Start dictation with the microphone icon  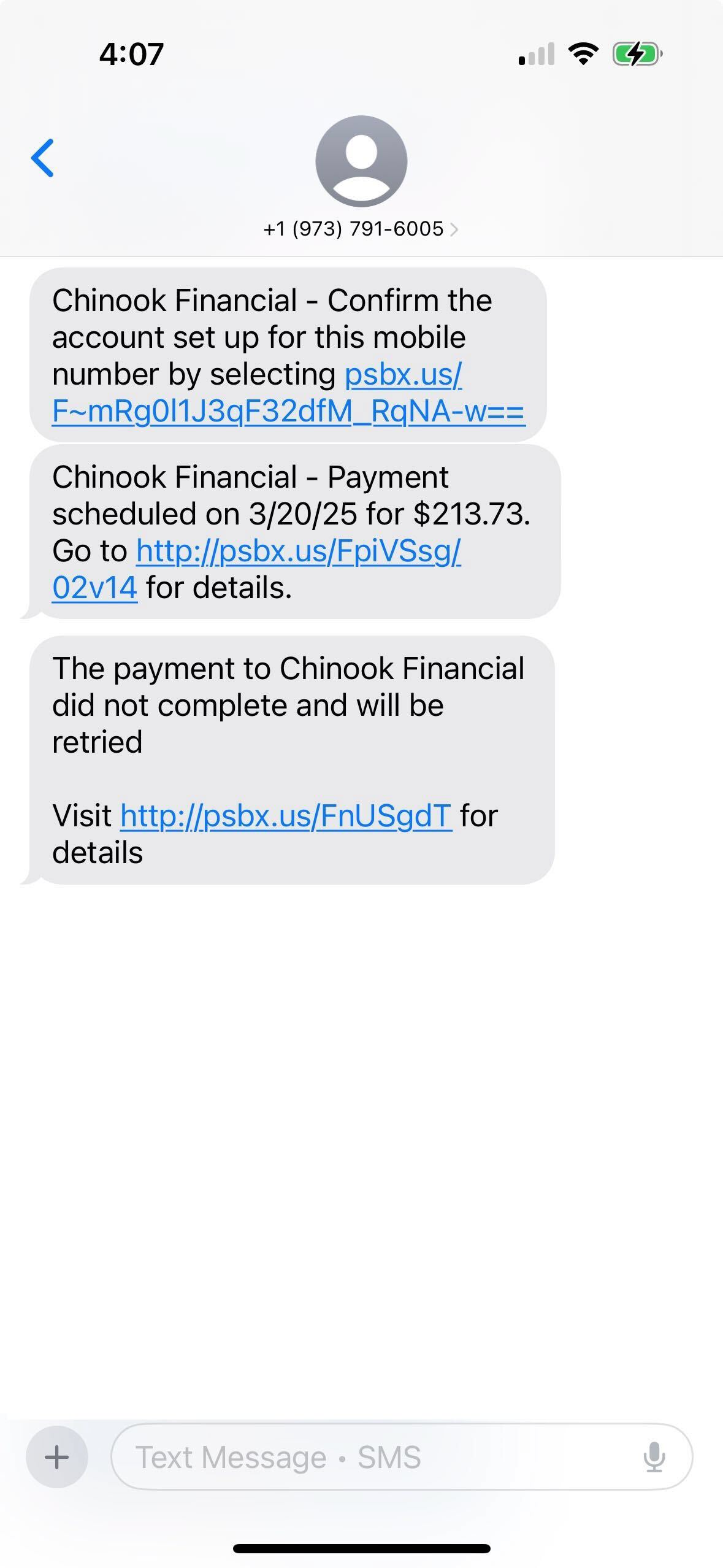point(654,1457)
